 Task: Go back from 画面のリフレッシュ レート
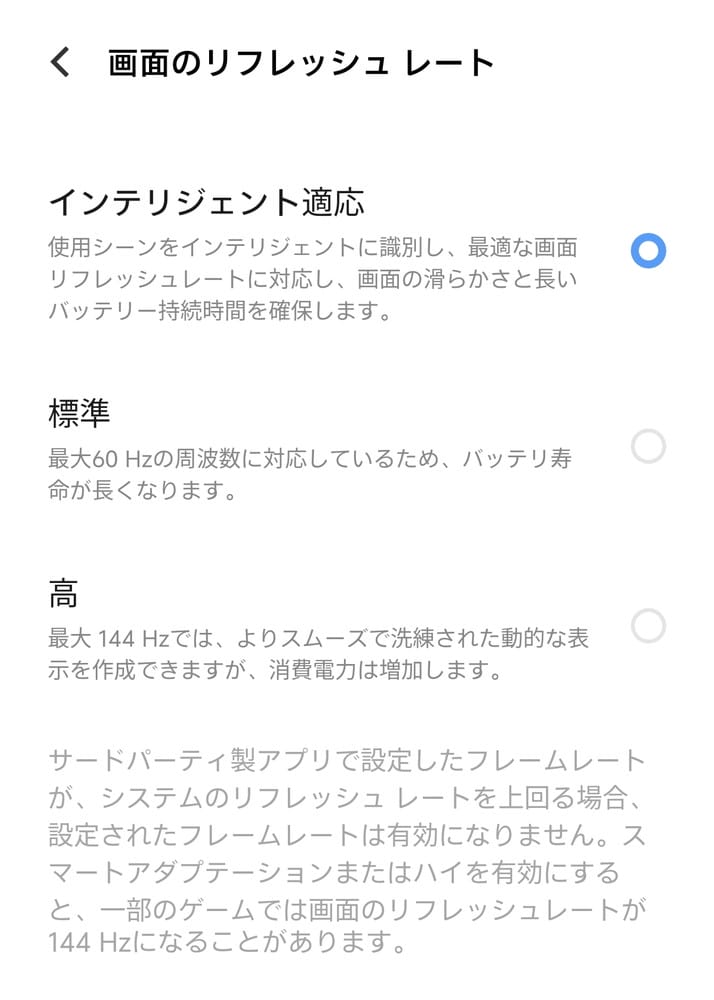click(60, 62)
